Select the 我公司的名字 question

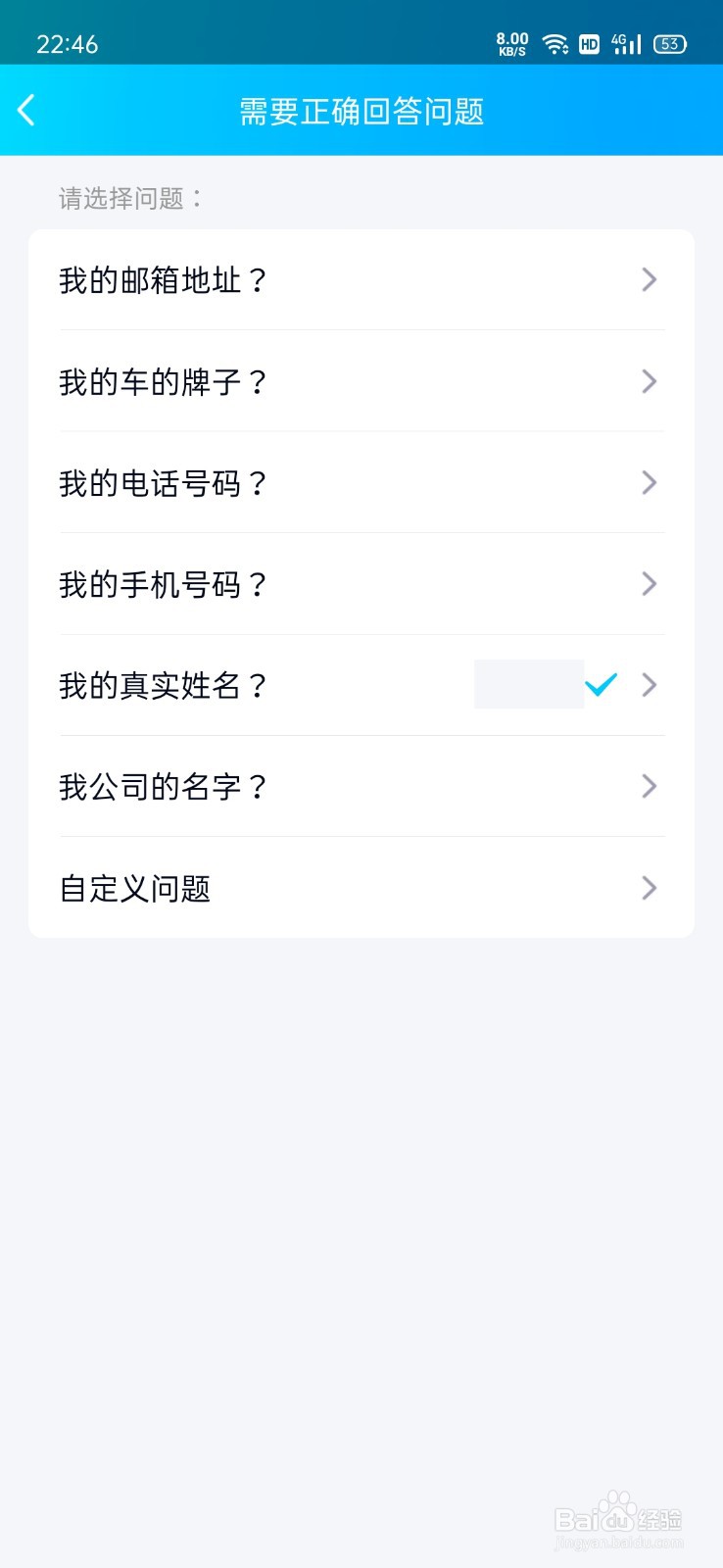(x=361, y=786)
